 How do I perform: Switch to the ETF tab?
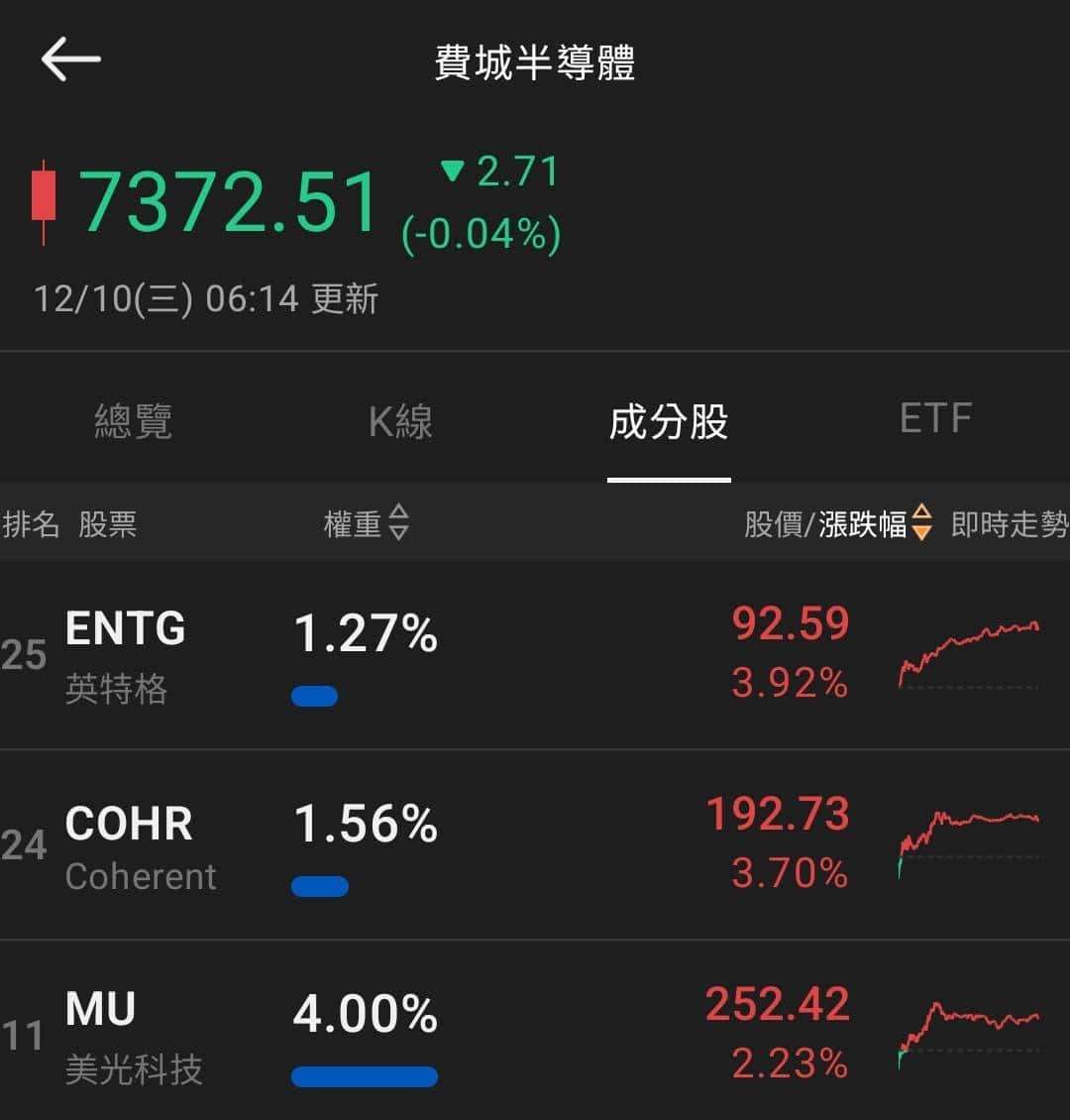(x=935, y=419)
